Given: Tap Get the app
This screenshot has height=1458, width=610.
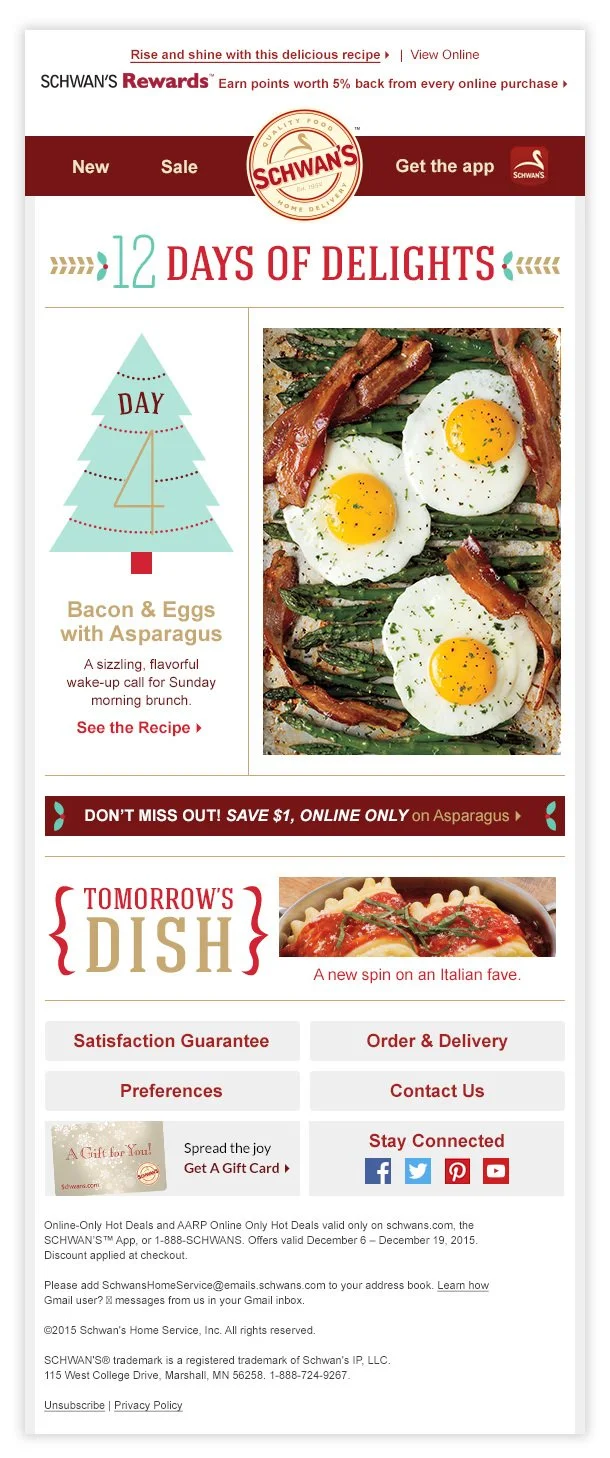Looking at the screenshot, I should pyautogui.click(x=445, y=166).
